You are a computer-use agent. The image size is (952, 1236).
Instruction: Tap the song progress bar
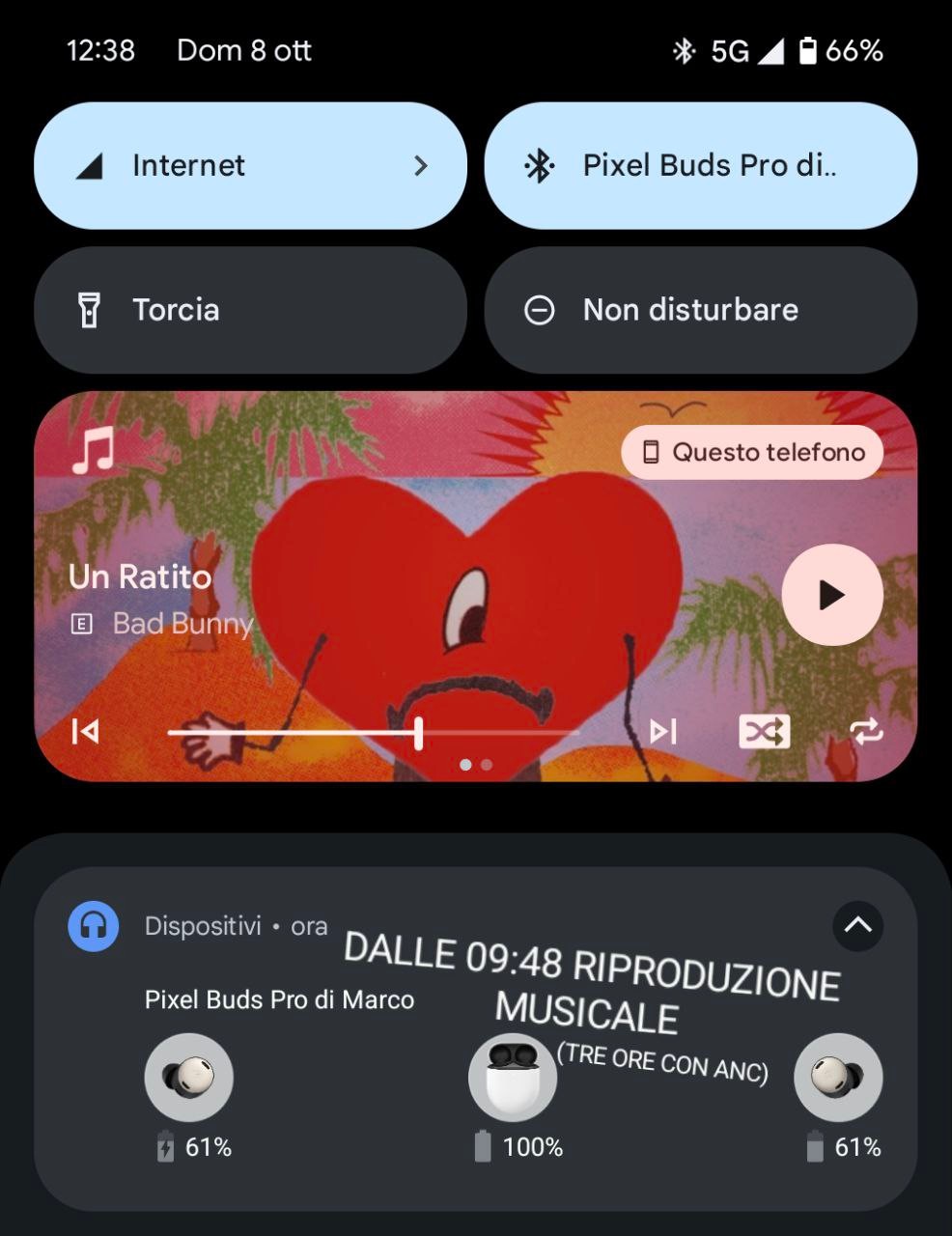pyautogui.click(x=372, y=733)
